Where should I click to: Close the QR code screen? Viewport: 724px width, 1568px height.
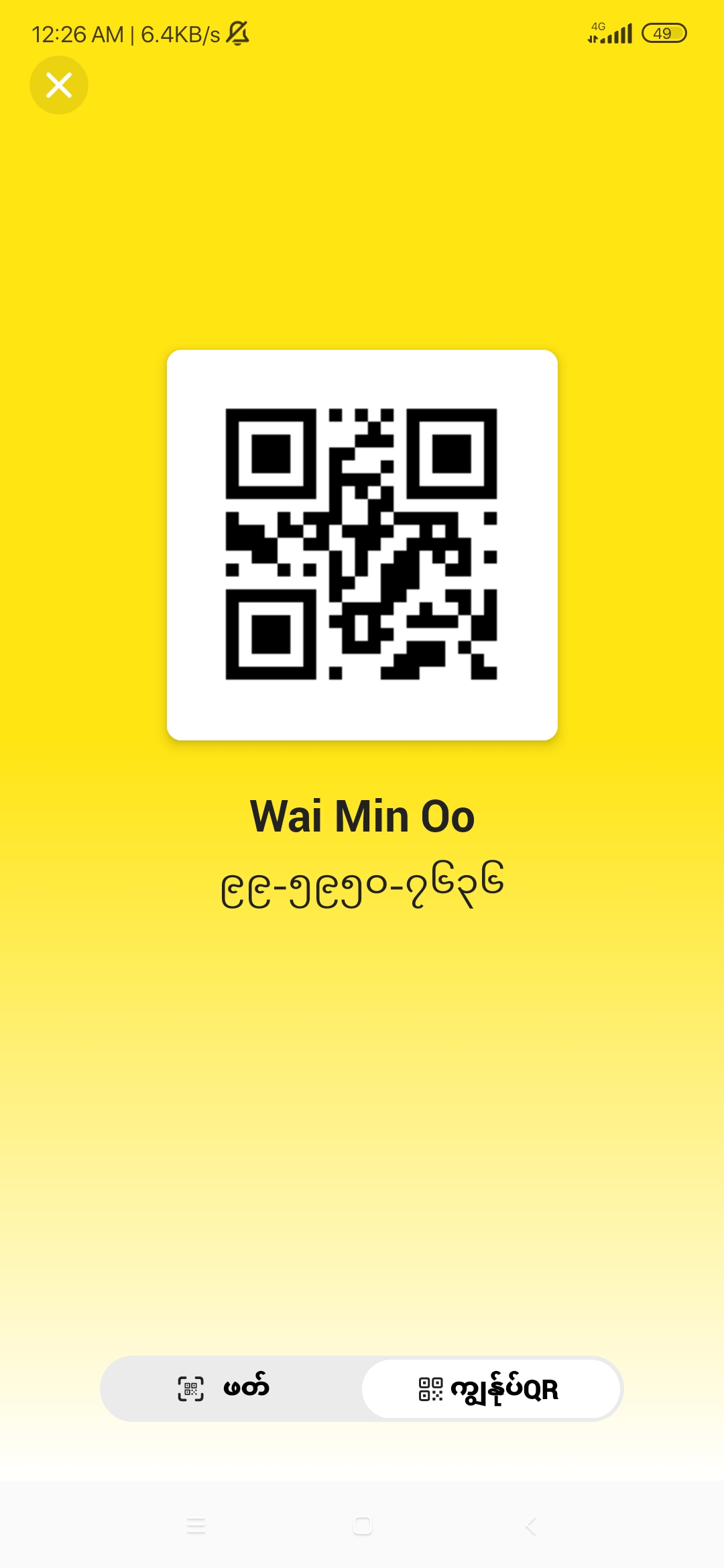tap(59, 85)
